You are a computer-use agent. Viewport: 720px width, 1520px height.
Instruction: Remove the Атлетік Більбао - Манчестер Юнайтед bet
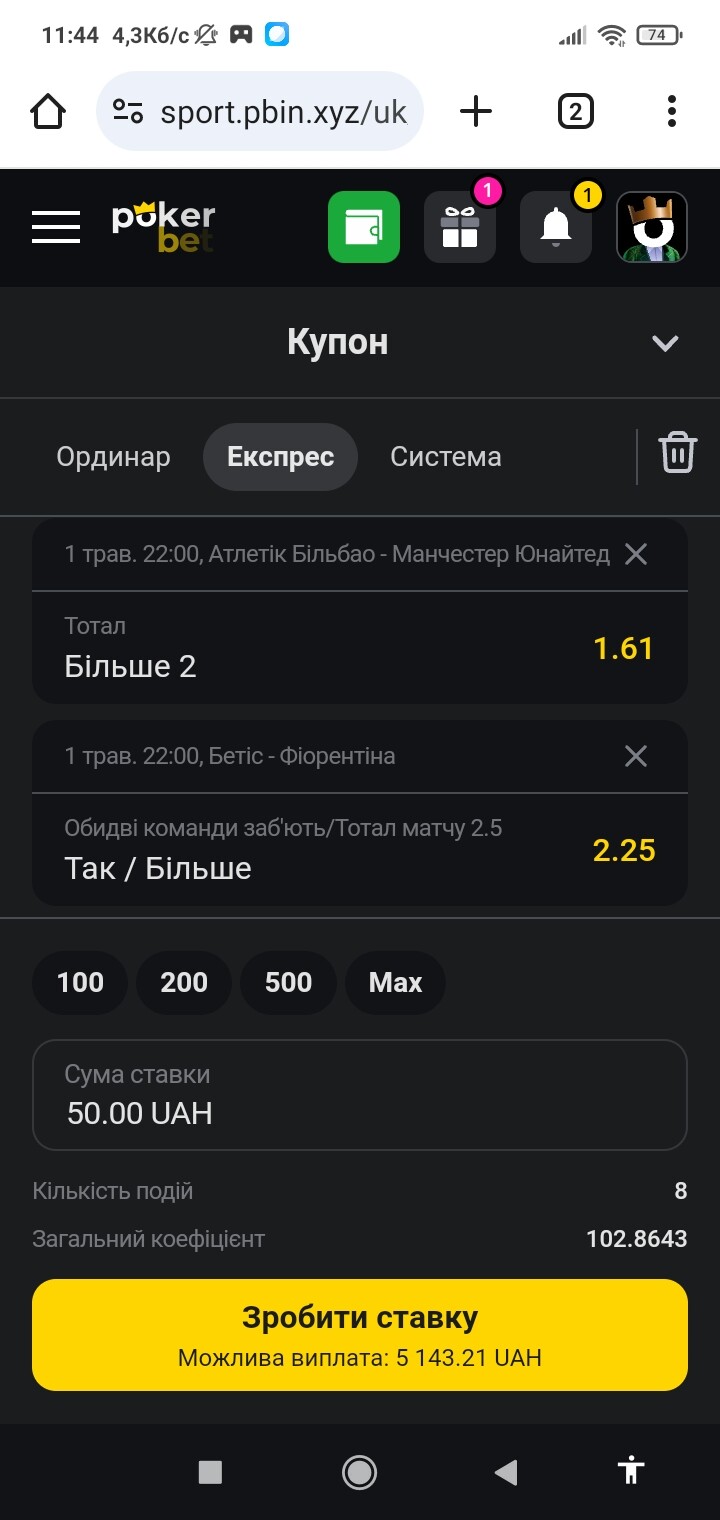point(636,554)
